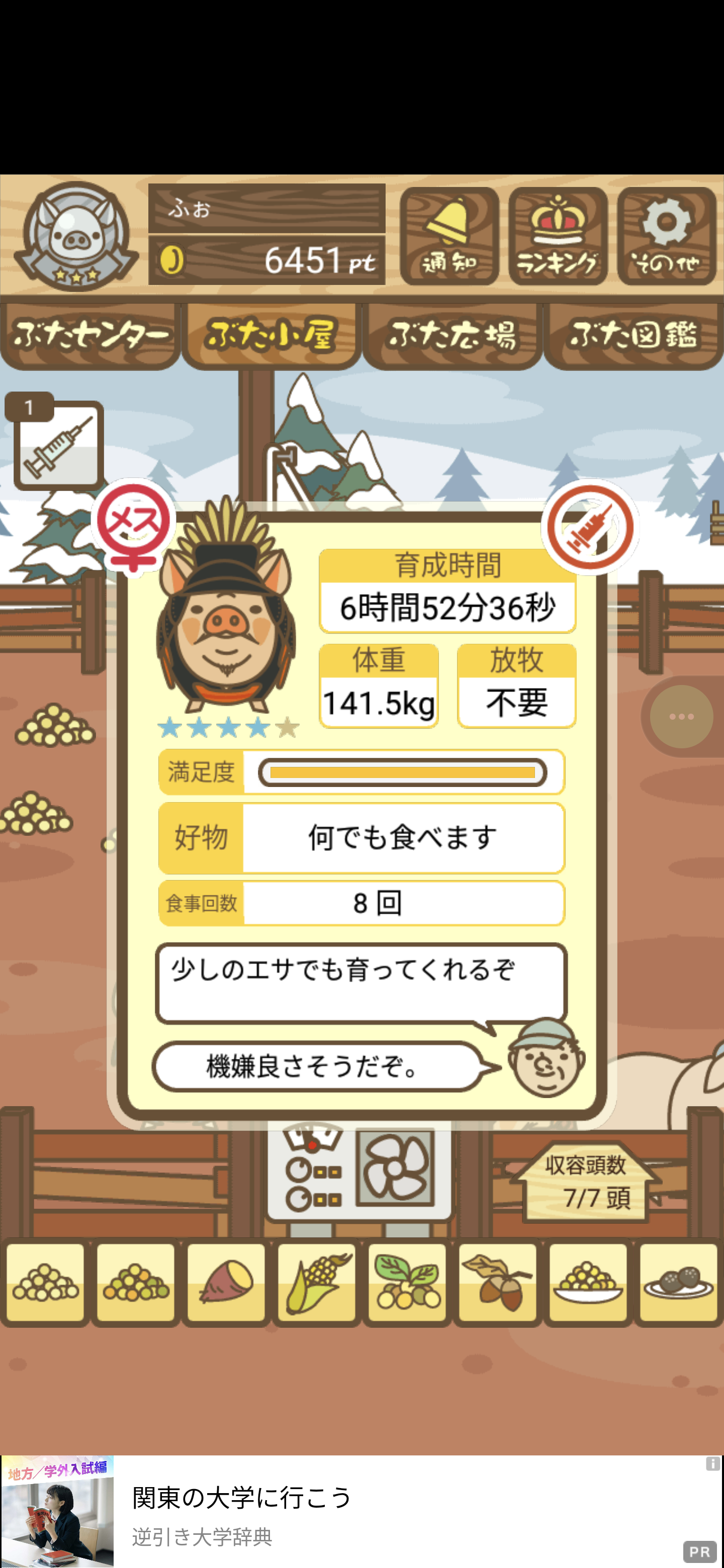Screen dimensions: 724x1568
Task: Select the acorn feed
Action: (x=497, y=1283)
